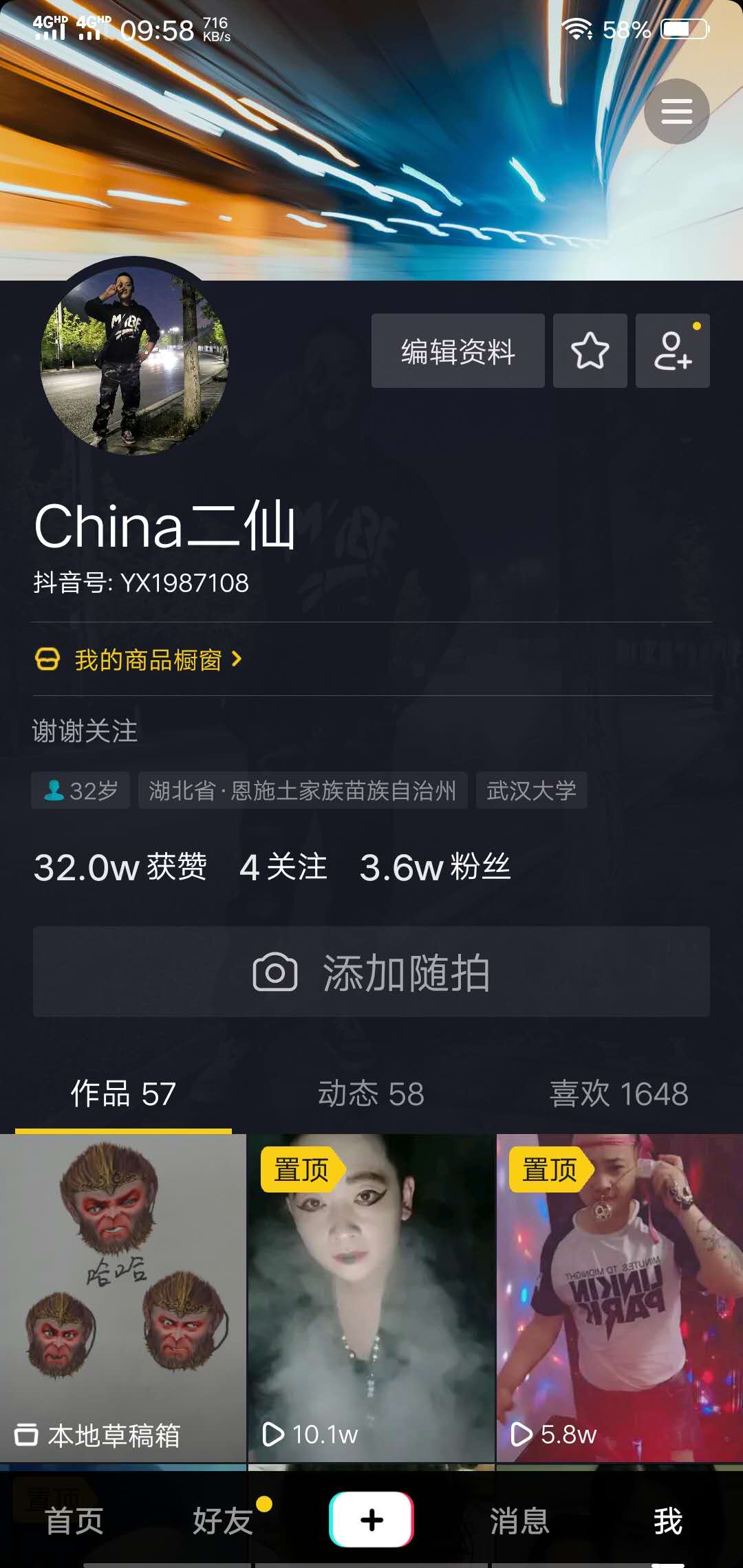Click the 编辑资料 edit profile button
Screen dimensions: 743x1568
pyautogui.click(x=457, y=350)
